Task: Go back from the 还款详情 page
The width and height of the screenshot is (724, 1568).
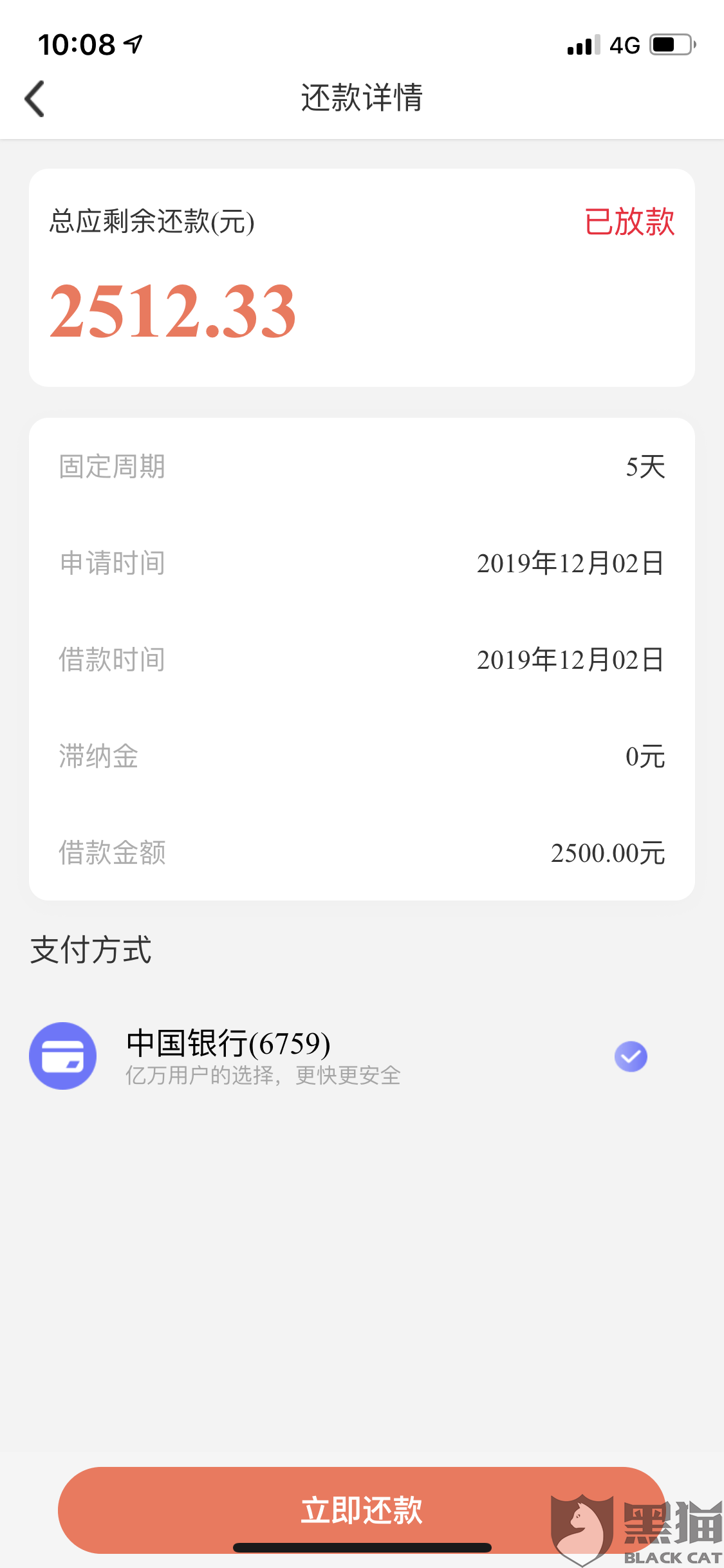Action: click(35, 98)
